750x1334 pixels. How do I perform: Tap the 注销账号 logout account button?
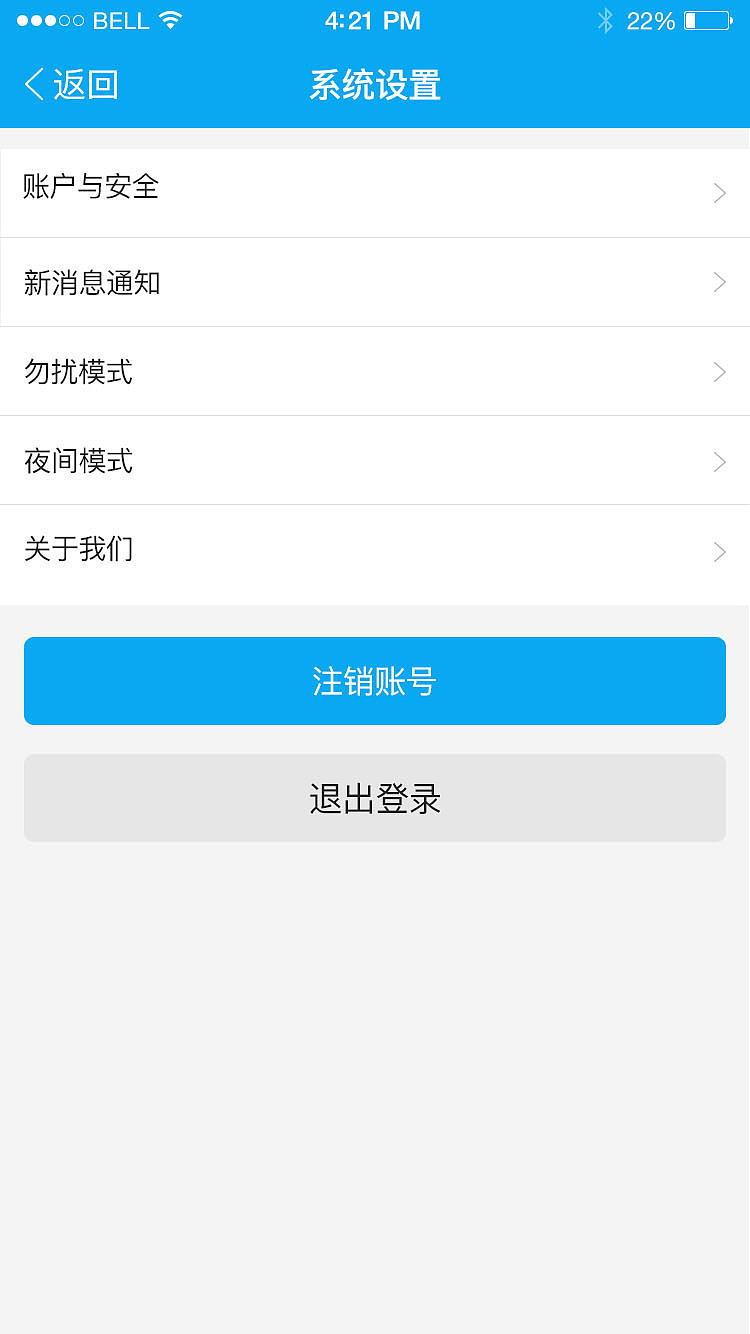point(375,681)
